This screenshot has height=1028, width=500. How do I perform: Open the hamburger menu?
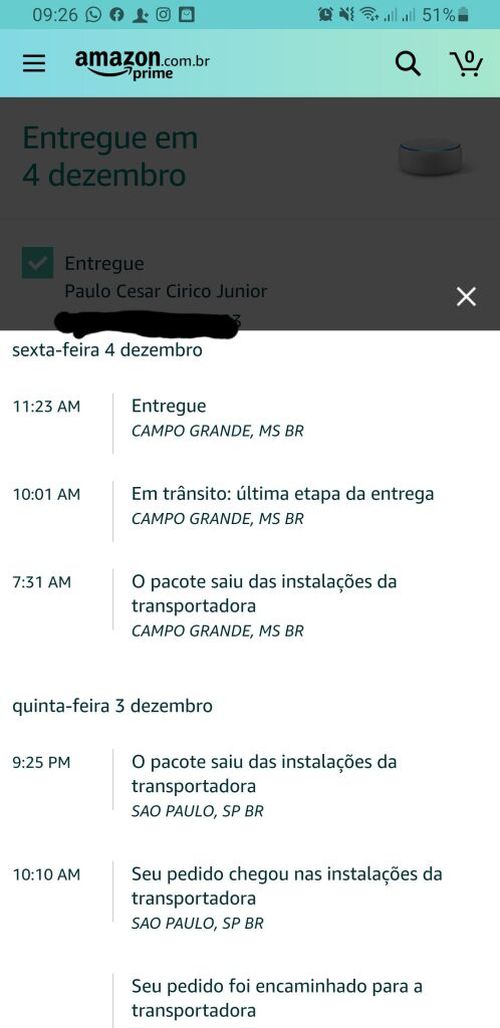[34, 63]
